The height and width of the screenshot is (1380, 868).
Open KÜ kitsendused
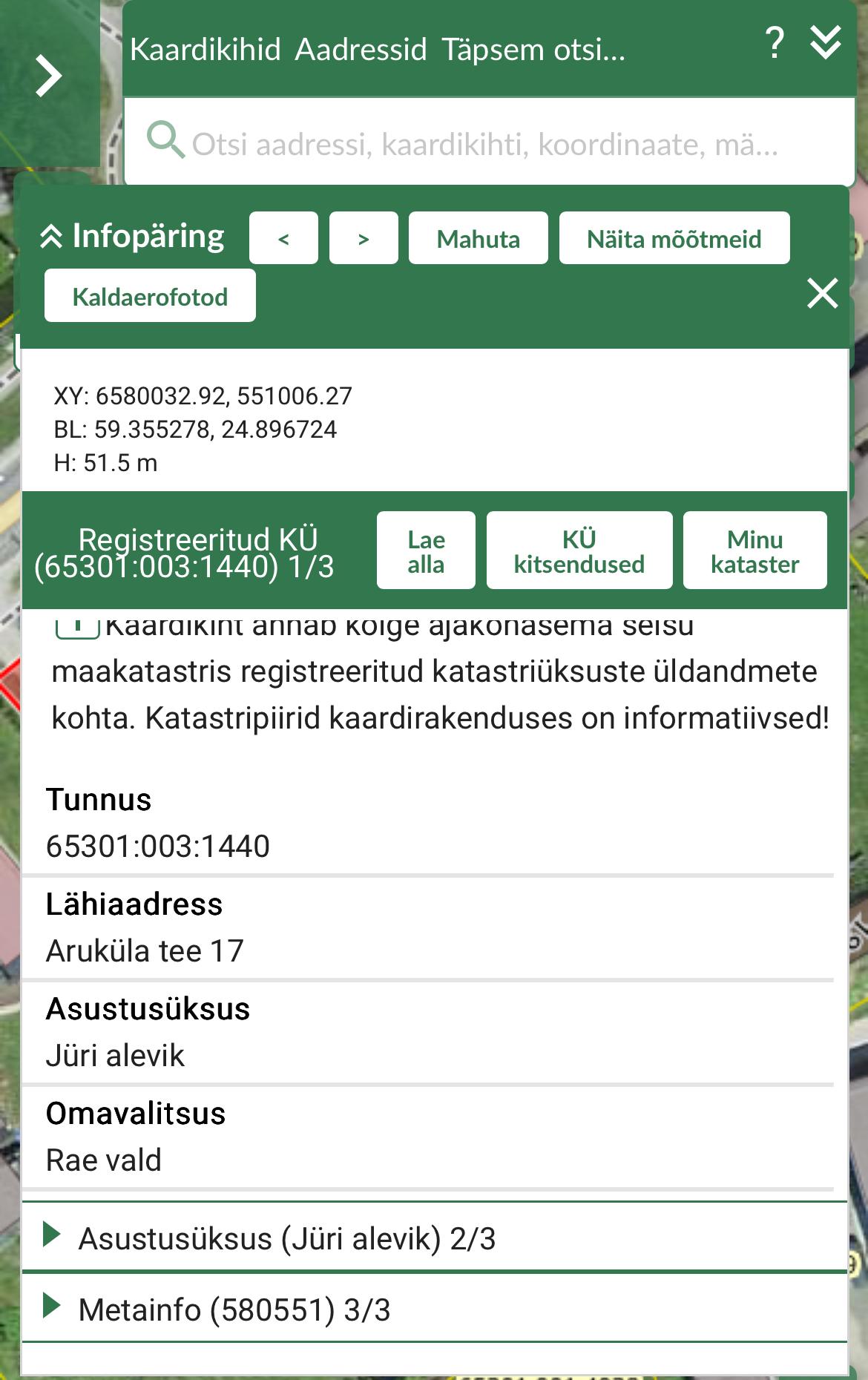(579, 551)
